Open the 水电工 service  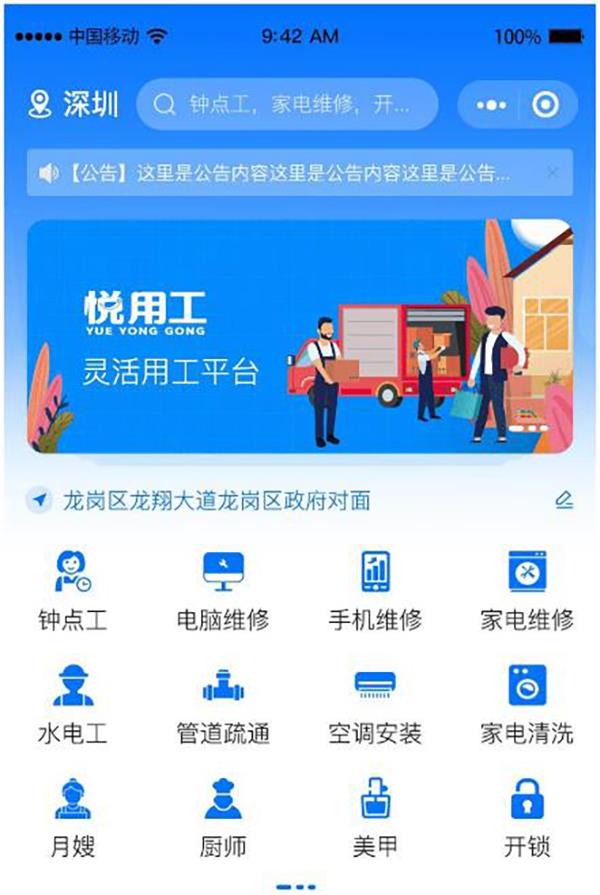[x=72, y=703]
